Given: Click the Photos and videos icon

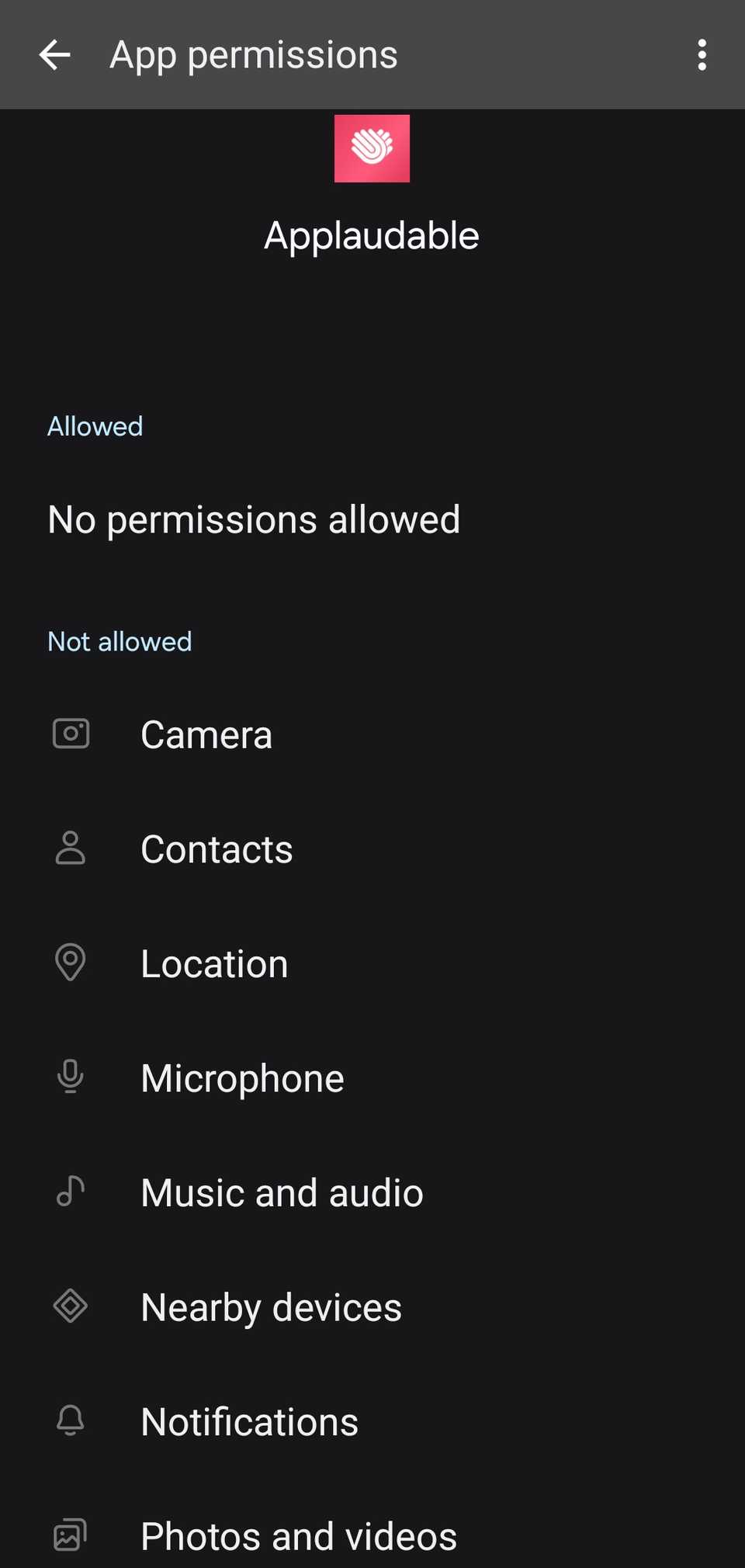Looking at the screenshot, I should point(70,1535).
